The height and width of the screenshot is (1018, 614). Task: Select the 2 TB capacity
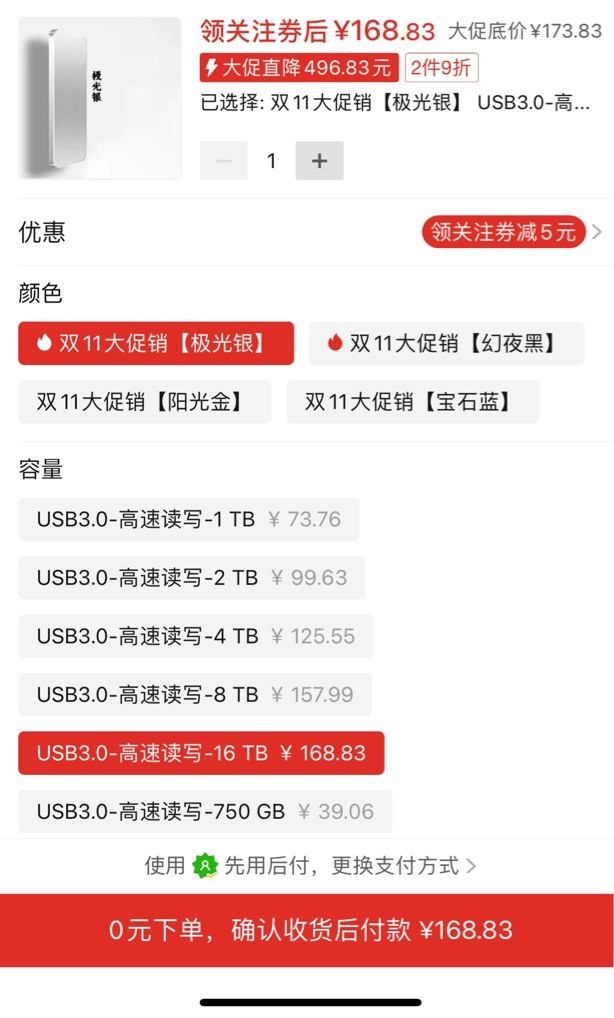coord(191,577)
